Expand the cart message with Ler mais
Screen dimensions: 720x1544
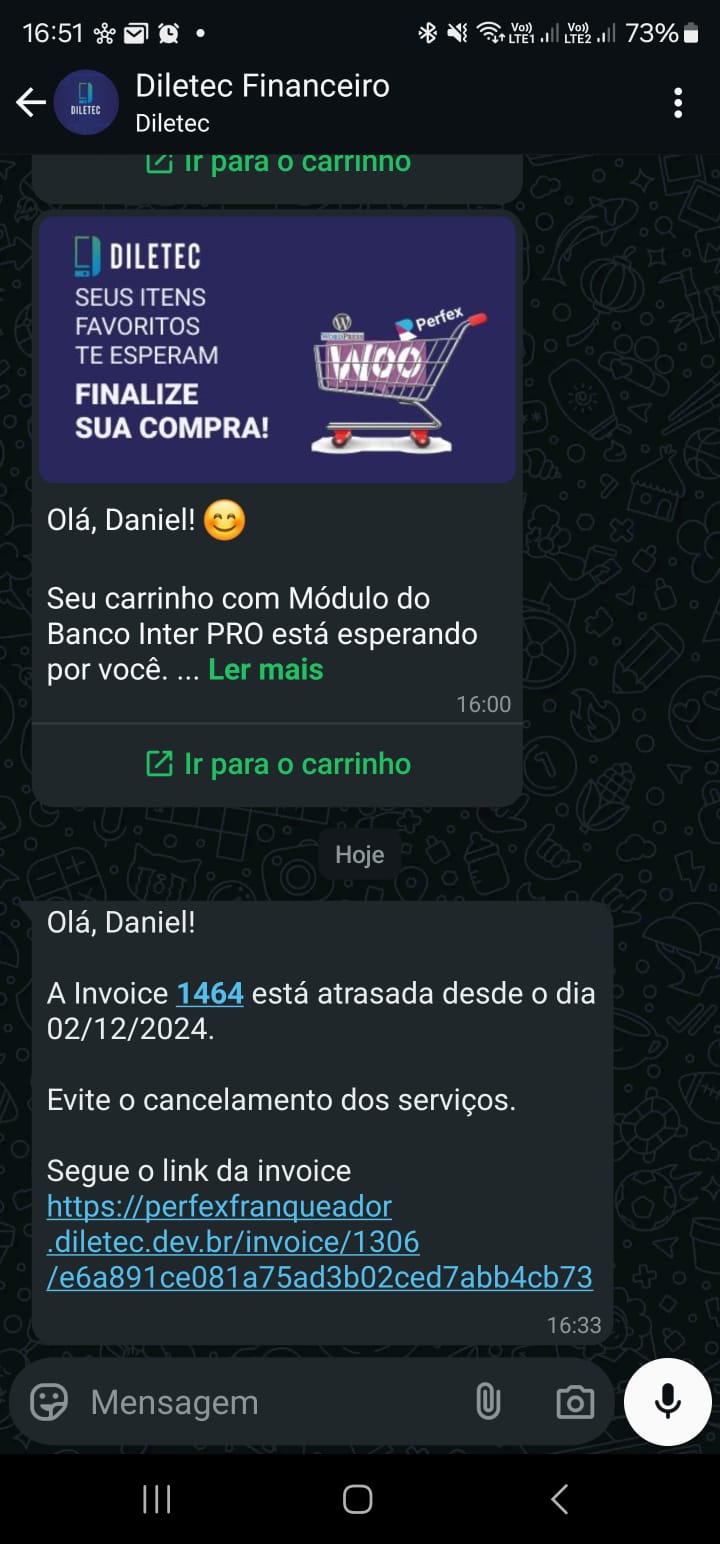pyautogui.click(x=265, y=670)
